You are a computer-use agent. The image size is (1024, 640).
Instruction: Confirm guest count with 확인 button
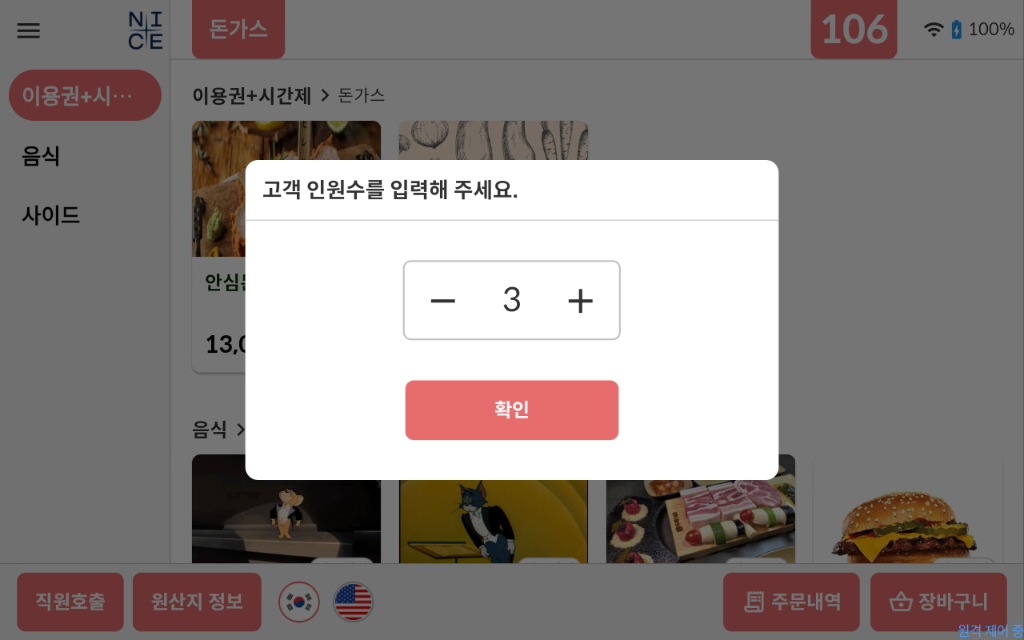point(511,410)
